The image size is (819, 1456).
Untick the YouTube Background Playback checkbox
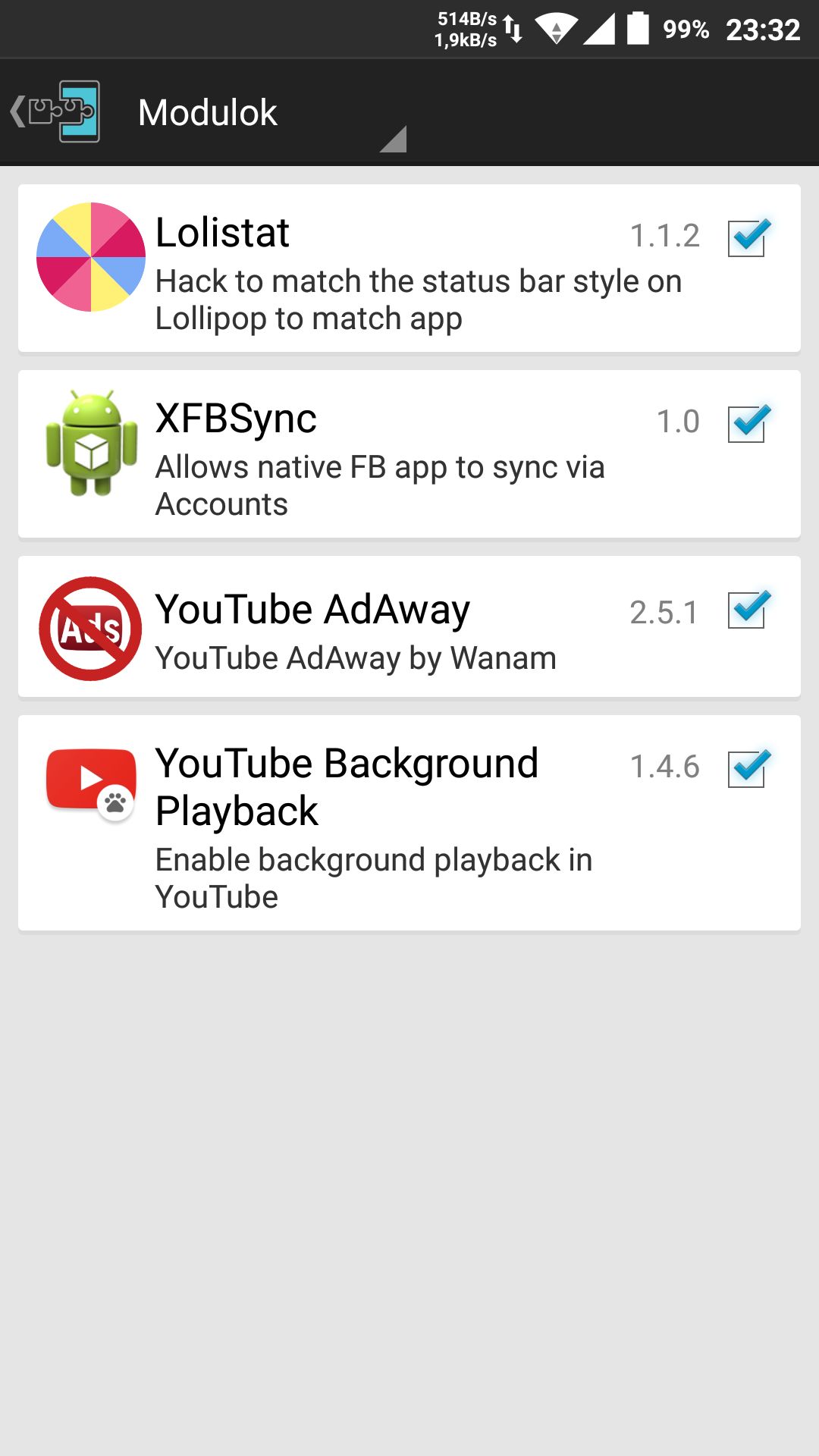[748, 769]
